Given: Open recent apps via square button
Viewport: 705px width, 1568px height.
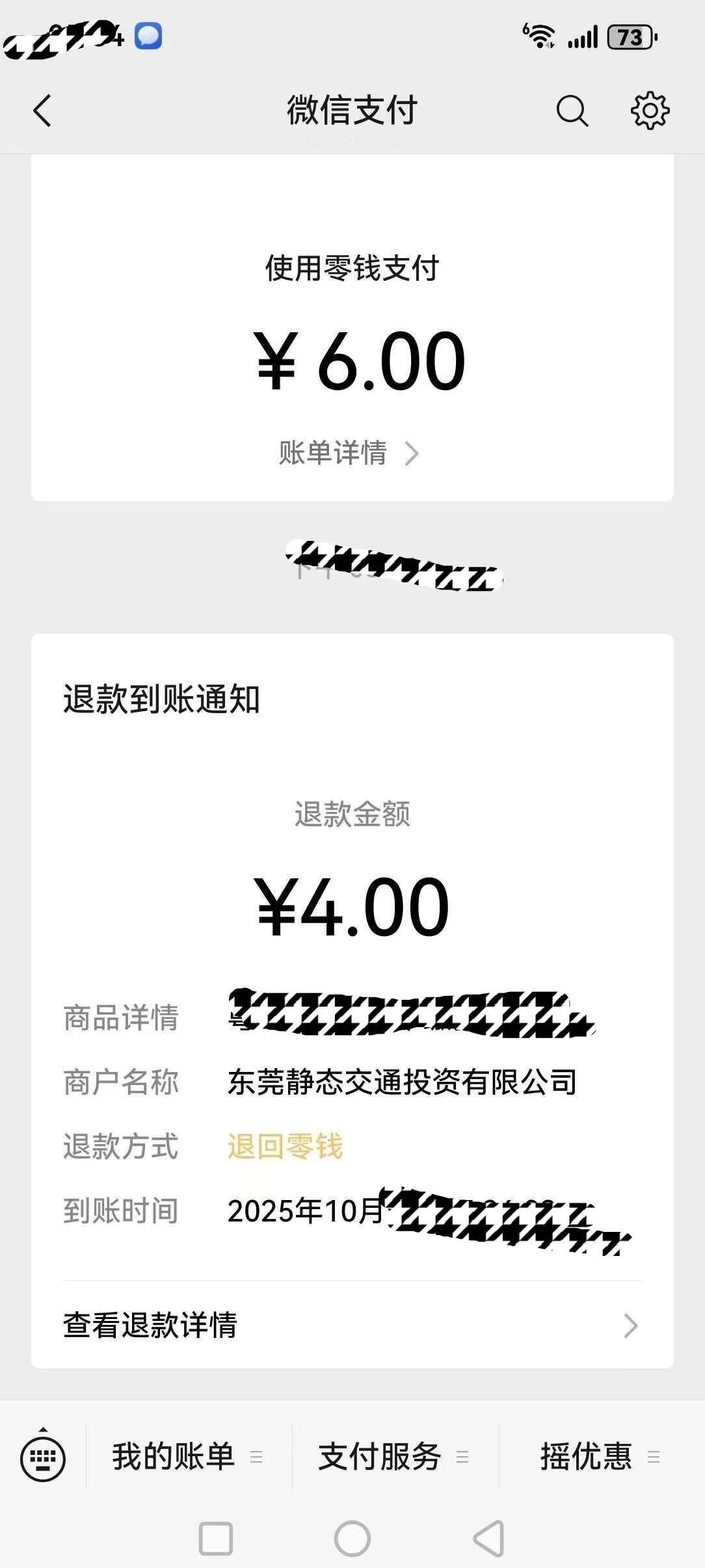Looking at the screenshot, I should coord(216,1539).
